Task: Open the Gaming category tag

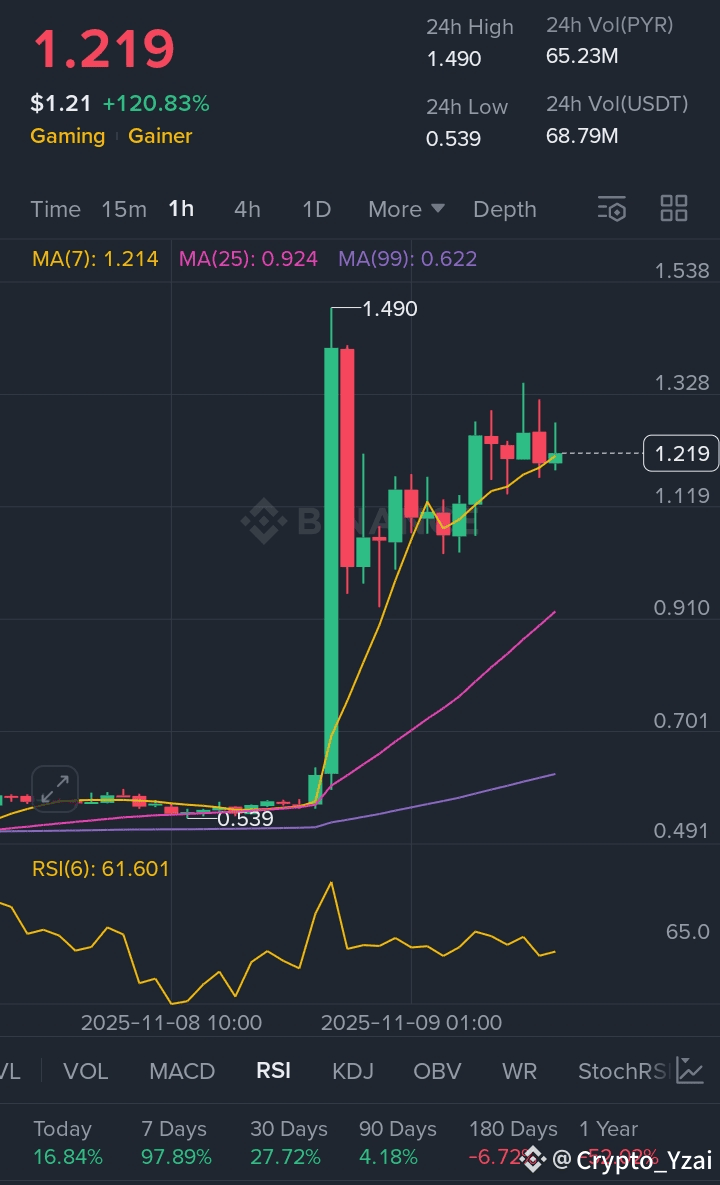Action: (67, 136)
